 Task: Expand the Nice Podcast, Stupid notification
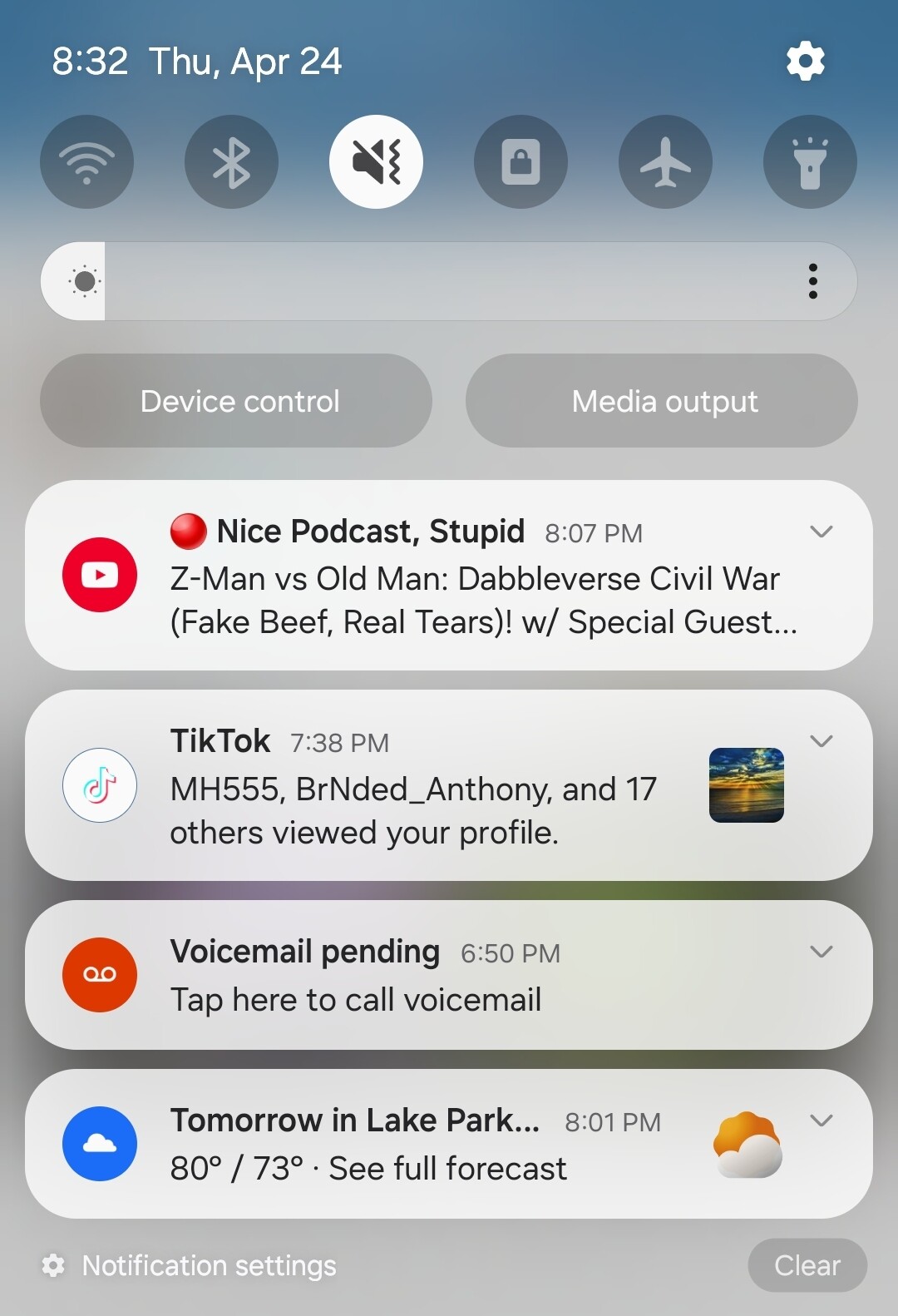point(821,532)
